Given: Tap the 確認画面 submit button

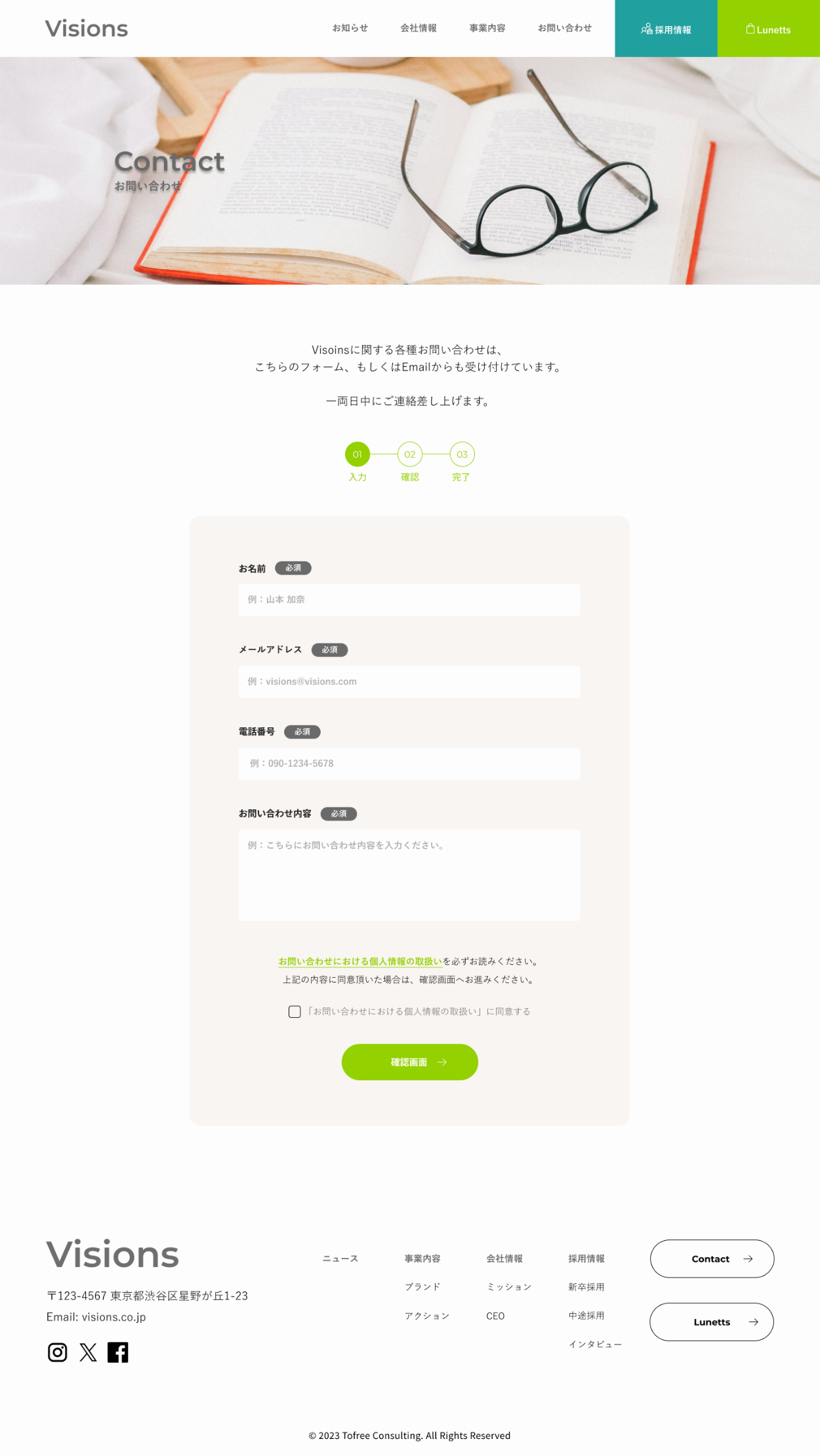Looking at the screenshot, I should tap(409, 1062).
